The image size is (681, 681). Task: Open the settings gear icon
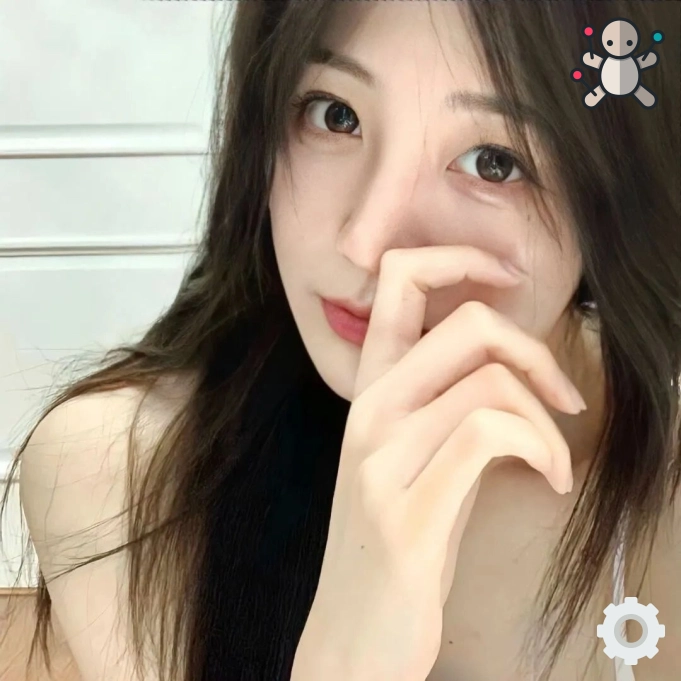630,631
